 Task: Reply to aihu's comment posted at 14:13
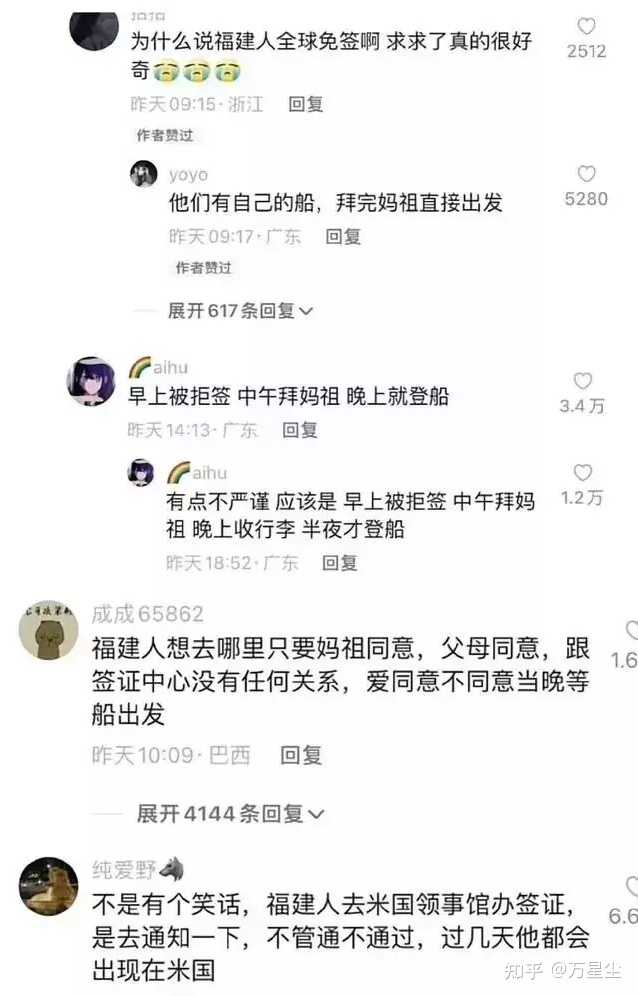(299, 430)
